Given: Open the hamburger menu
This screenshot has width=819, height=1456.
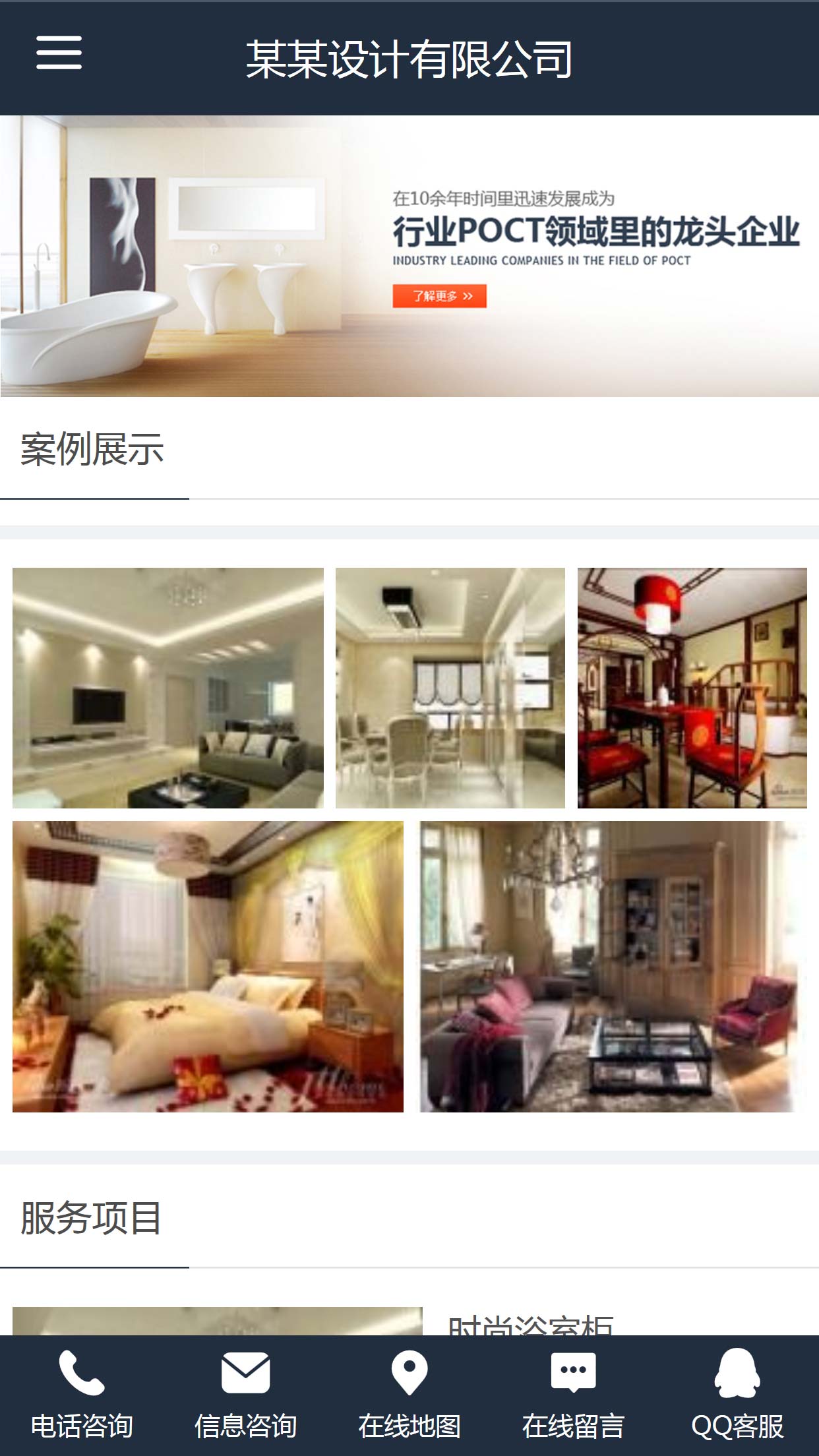Looking at the screenshot, I should coord(59,53).
